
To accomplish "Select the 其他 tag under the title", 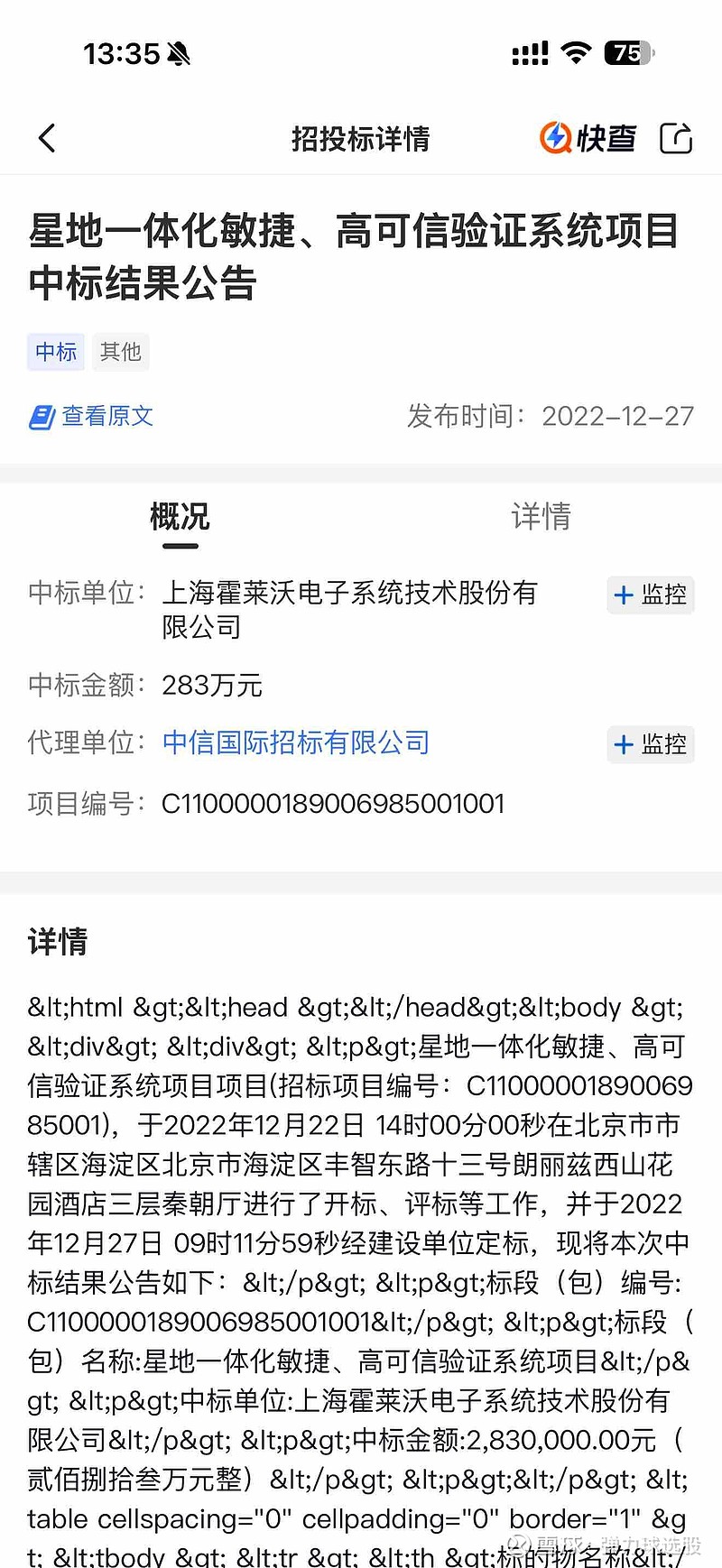I will (x=120, y=352).
